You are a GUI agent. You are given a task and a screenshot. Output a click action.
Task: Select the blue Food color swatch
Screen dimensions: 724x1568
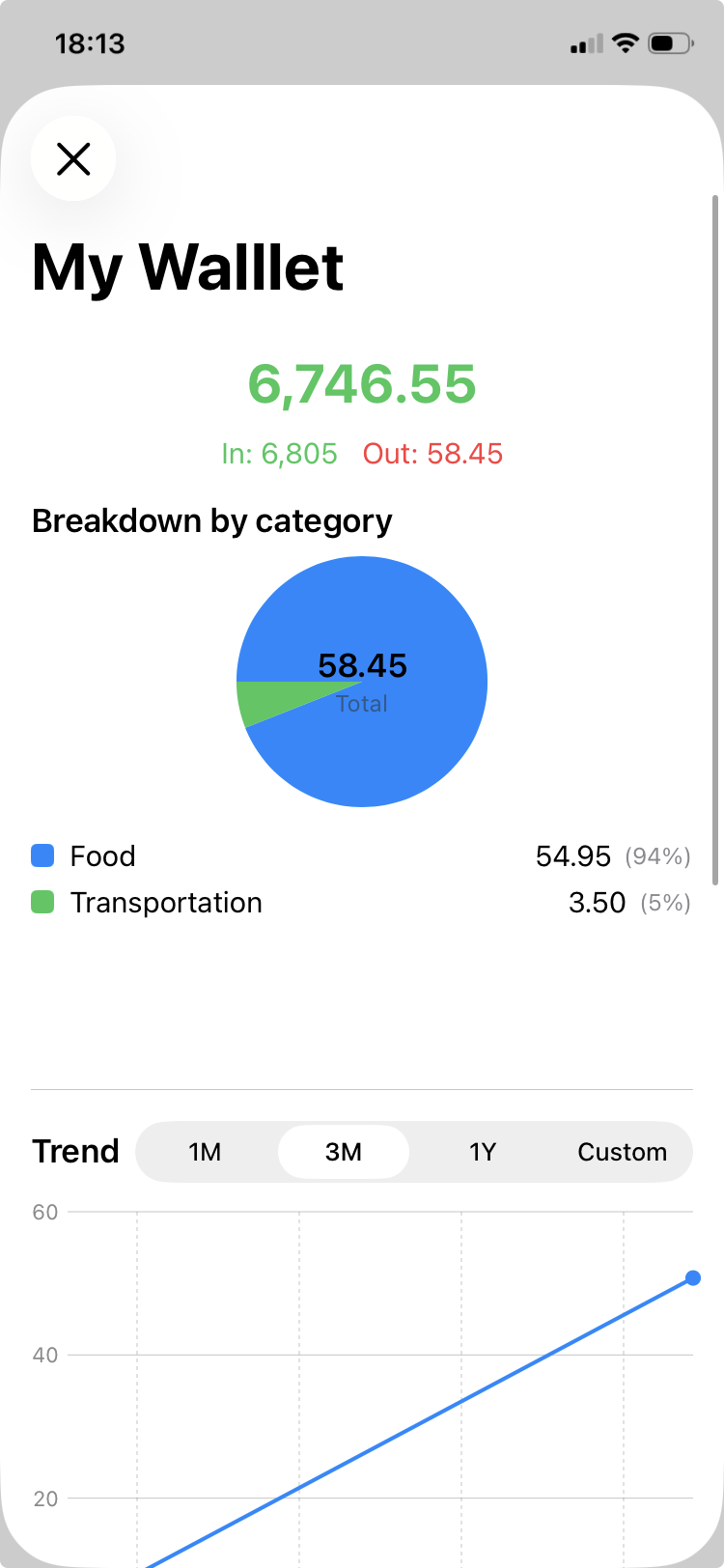pyautogui.click(x=41, y=855)
